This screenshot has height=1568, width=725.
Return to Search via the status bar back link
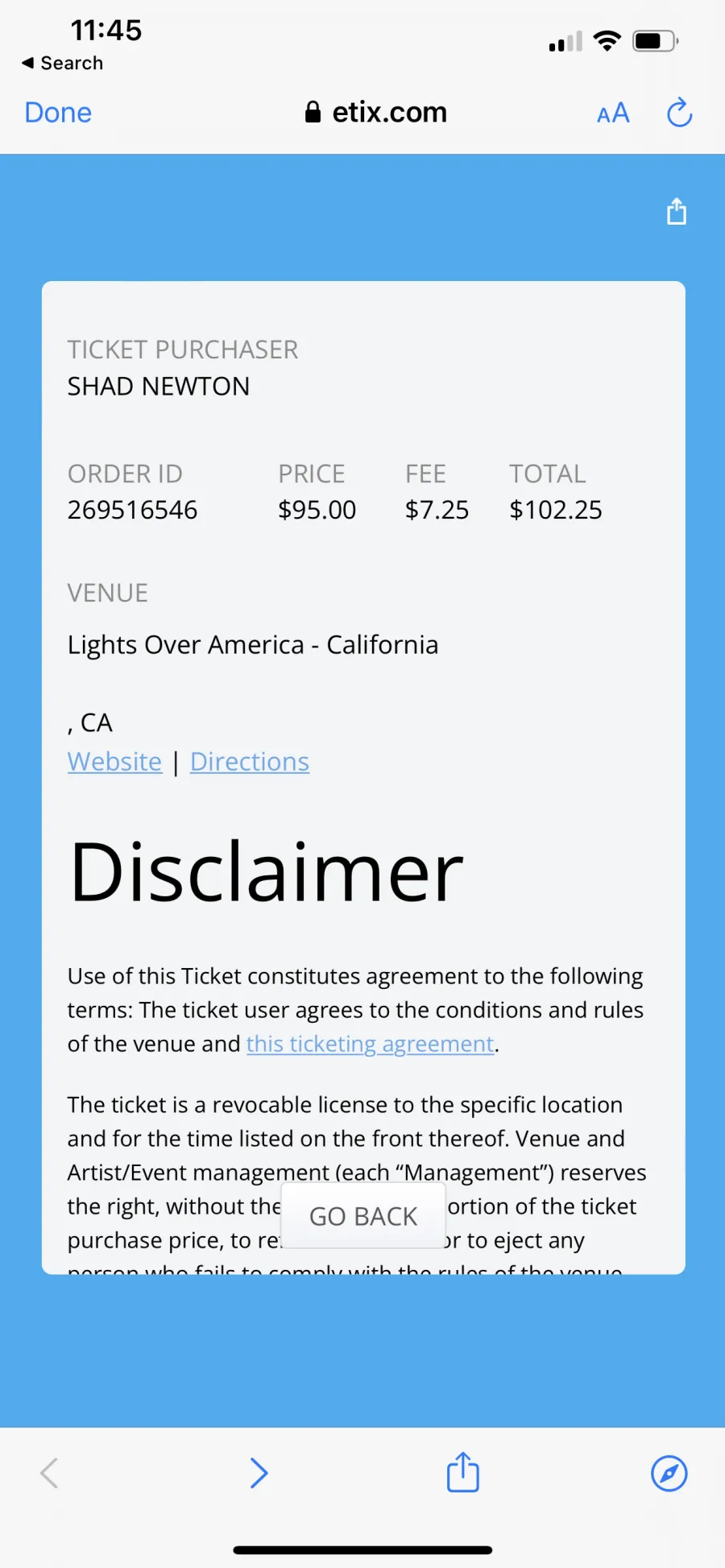tap(63, 63)
